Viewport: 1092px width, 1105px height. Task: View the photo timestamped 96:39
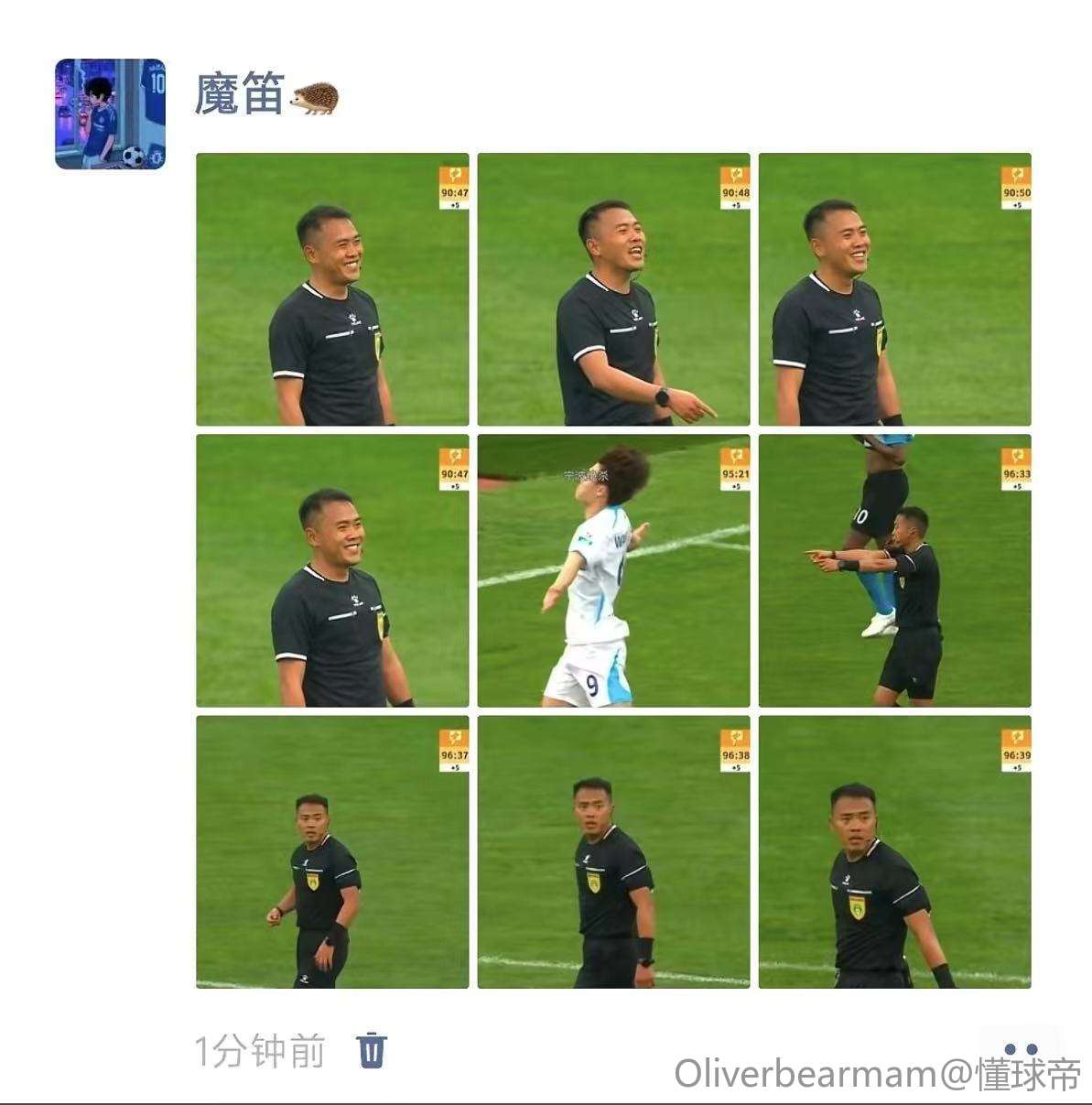click(894, 851)
